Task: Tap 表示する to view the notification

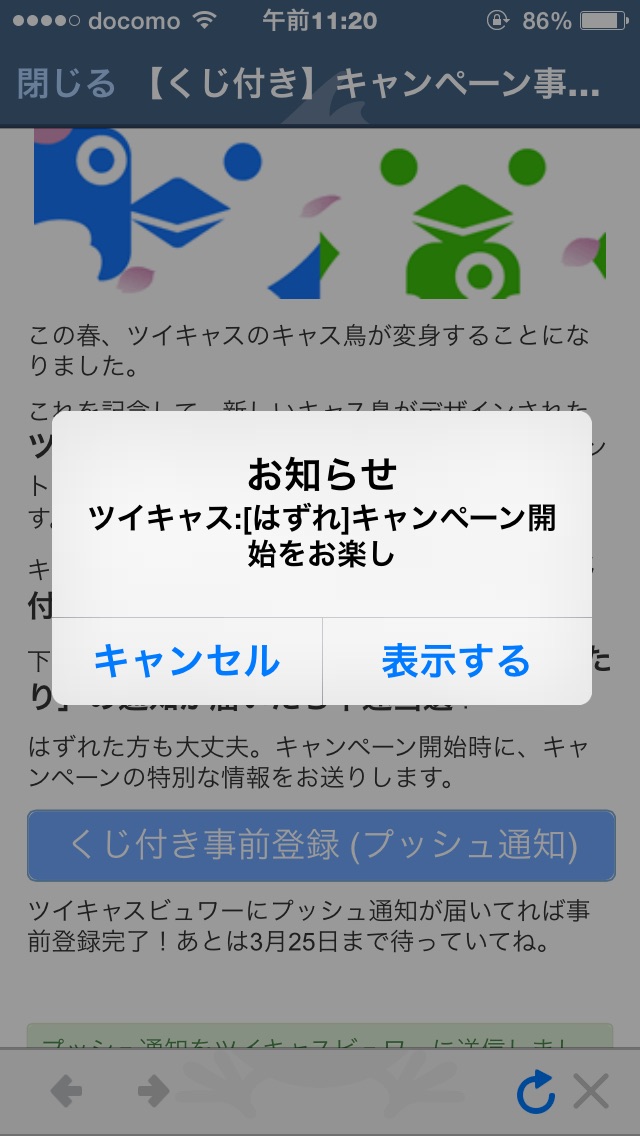Action: [x=456, y=661]
